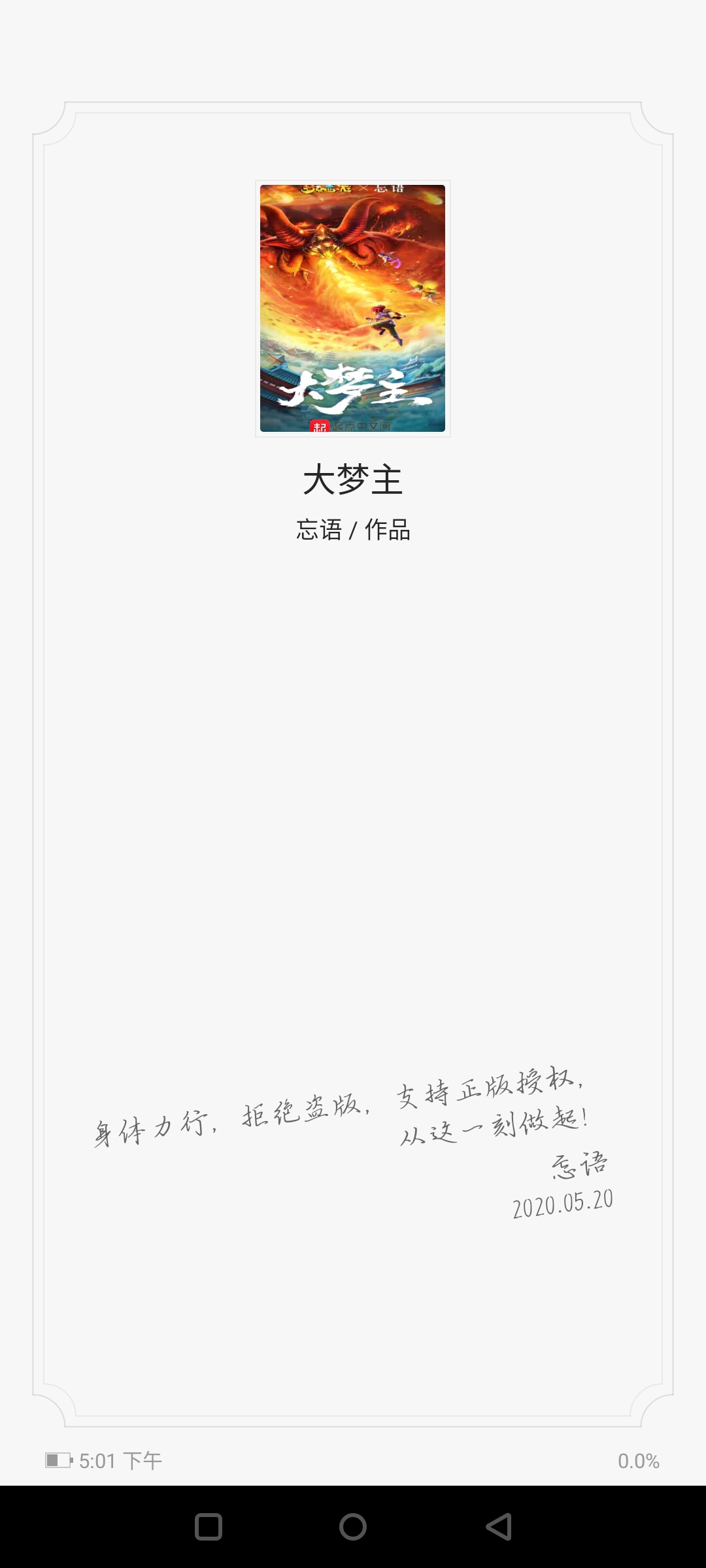706x1568 pixels.
Task: Go to the home screen
Action: point(353,1527)
